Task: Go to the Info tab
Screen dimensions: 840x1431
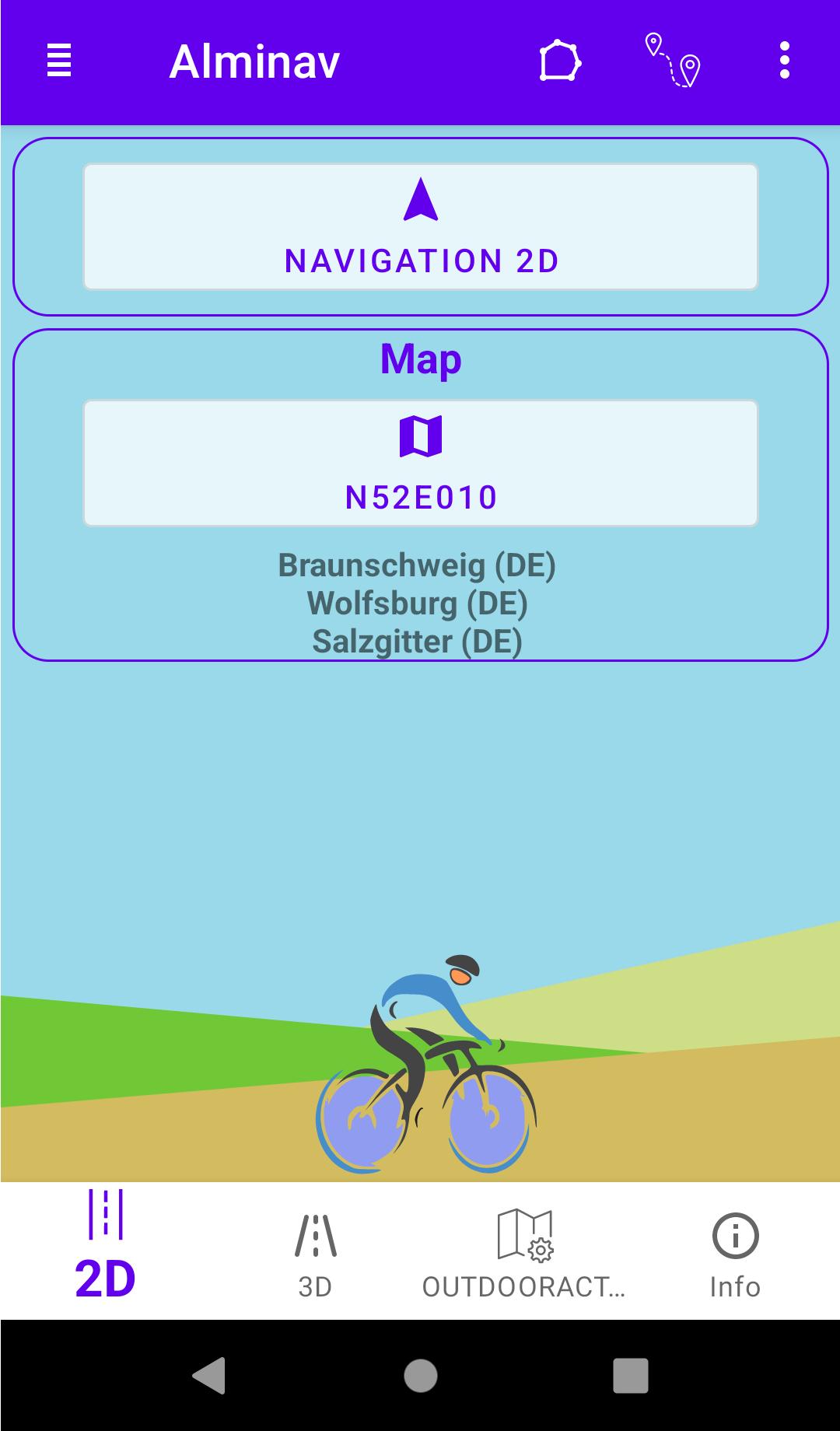Action: (735, 1254)
